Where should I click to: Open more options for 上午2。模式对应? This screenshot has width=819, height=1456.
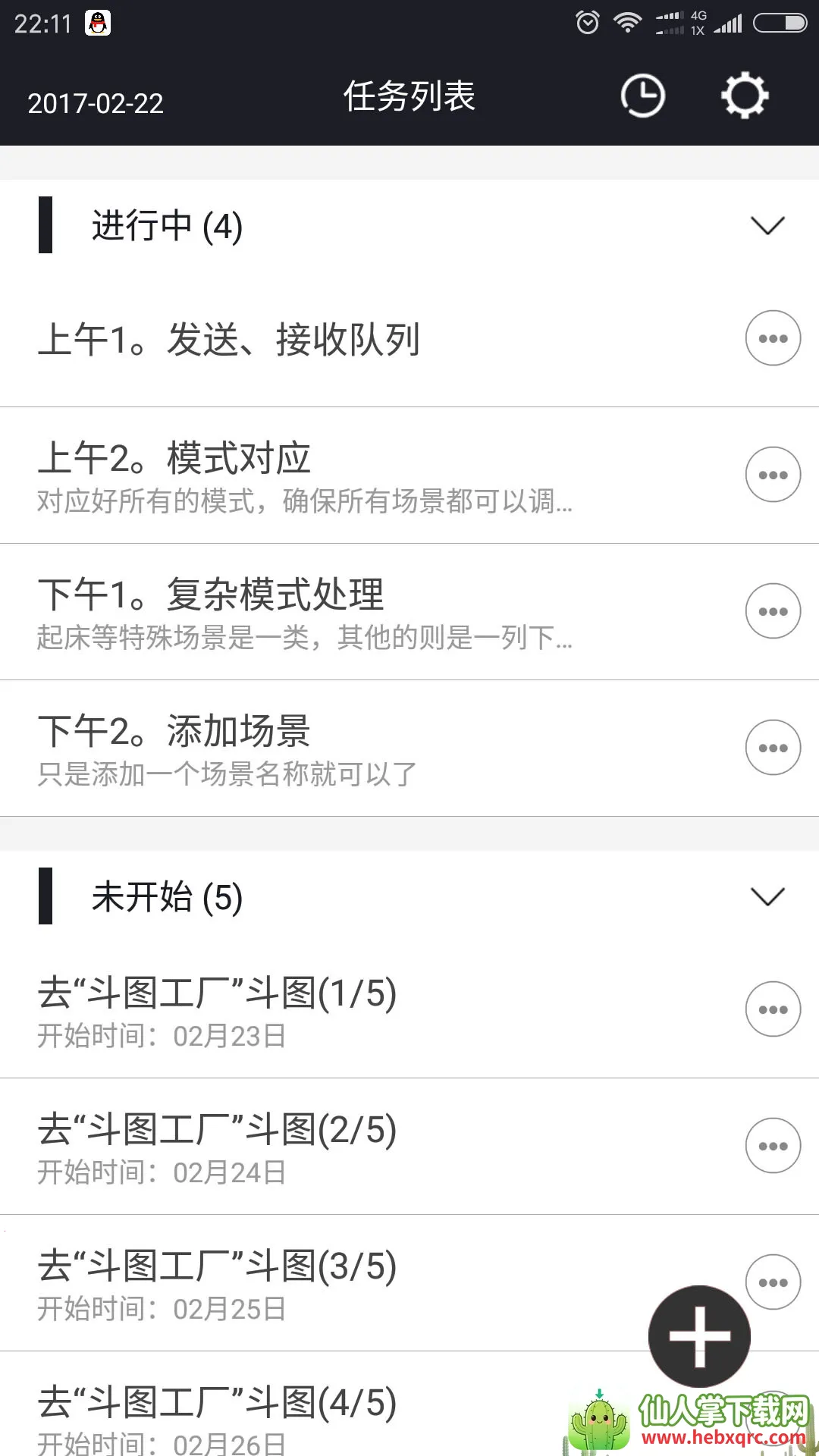tap(773, 475)
